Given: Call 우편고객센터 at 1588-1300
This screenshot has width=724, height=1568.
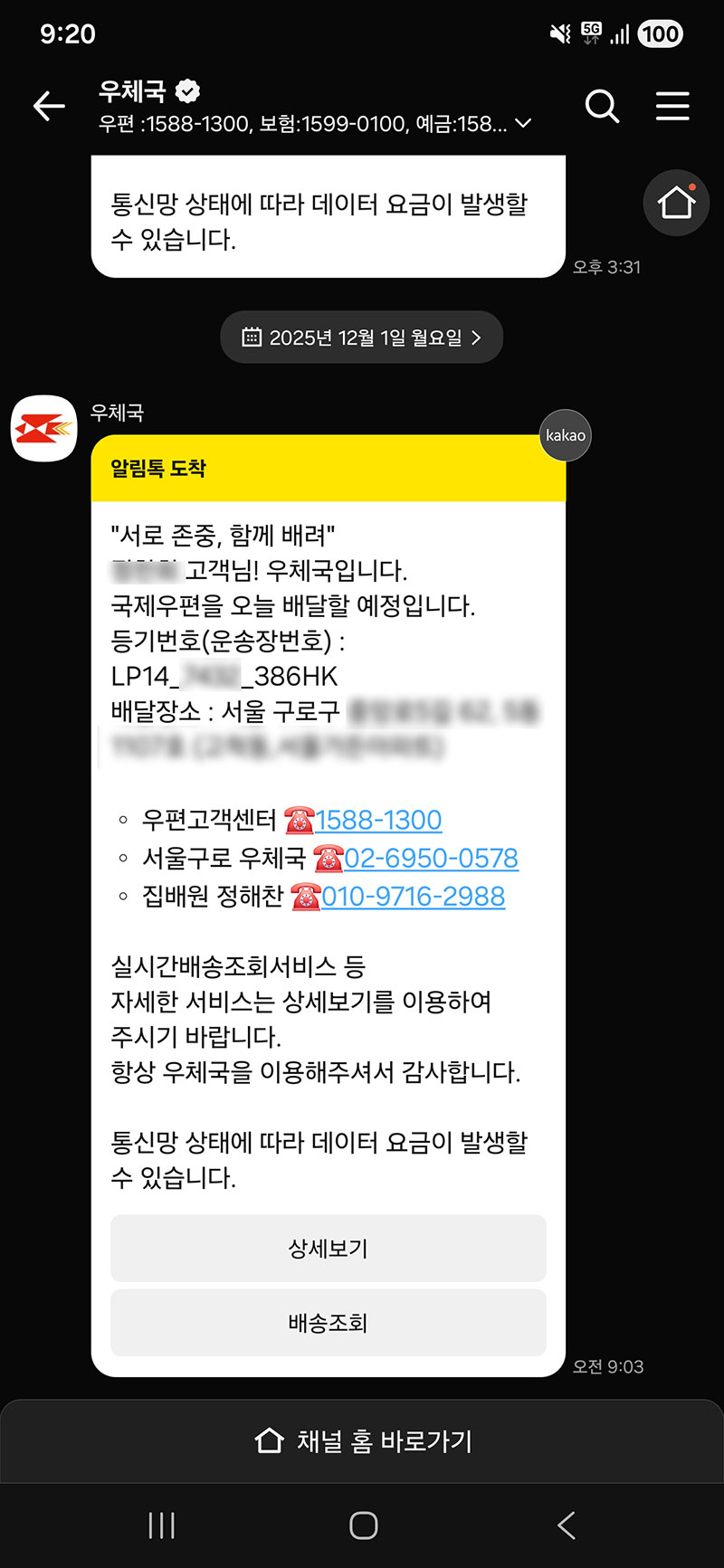Looking at the screenshot, I should pos(378,820).
